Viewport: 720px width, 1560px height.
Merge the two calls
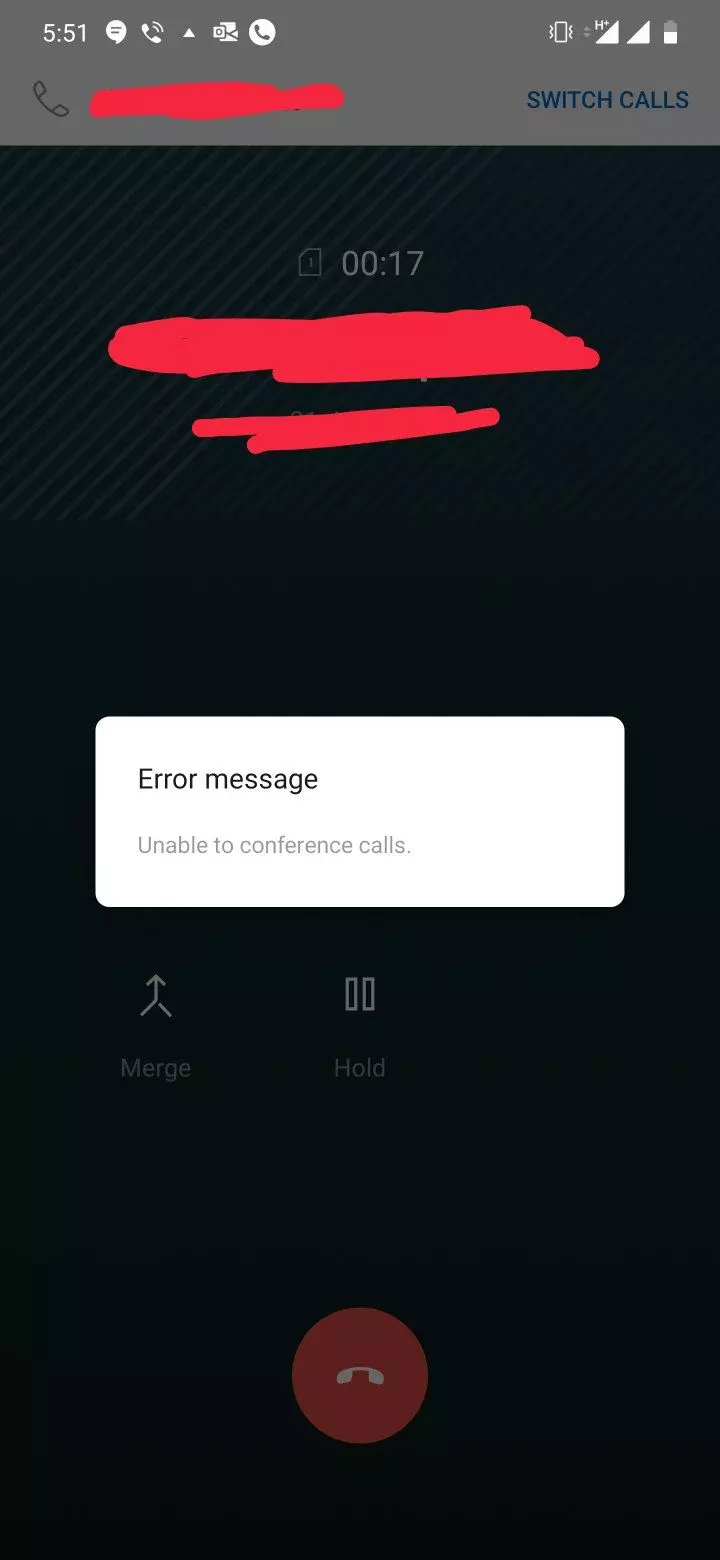tap(156, 1020)
